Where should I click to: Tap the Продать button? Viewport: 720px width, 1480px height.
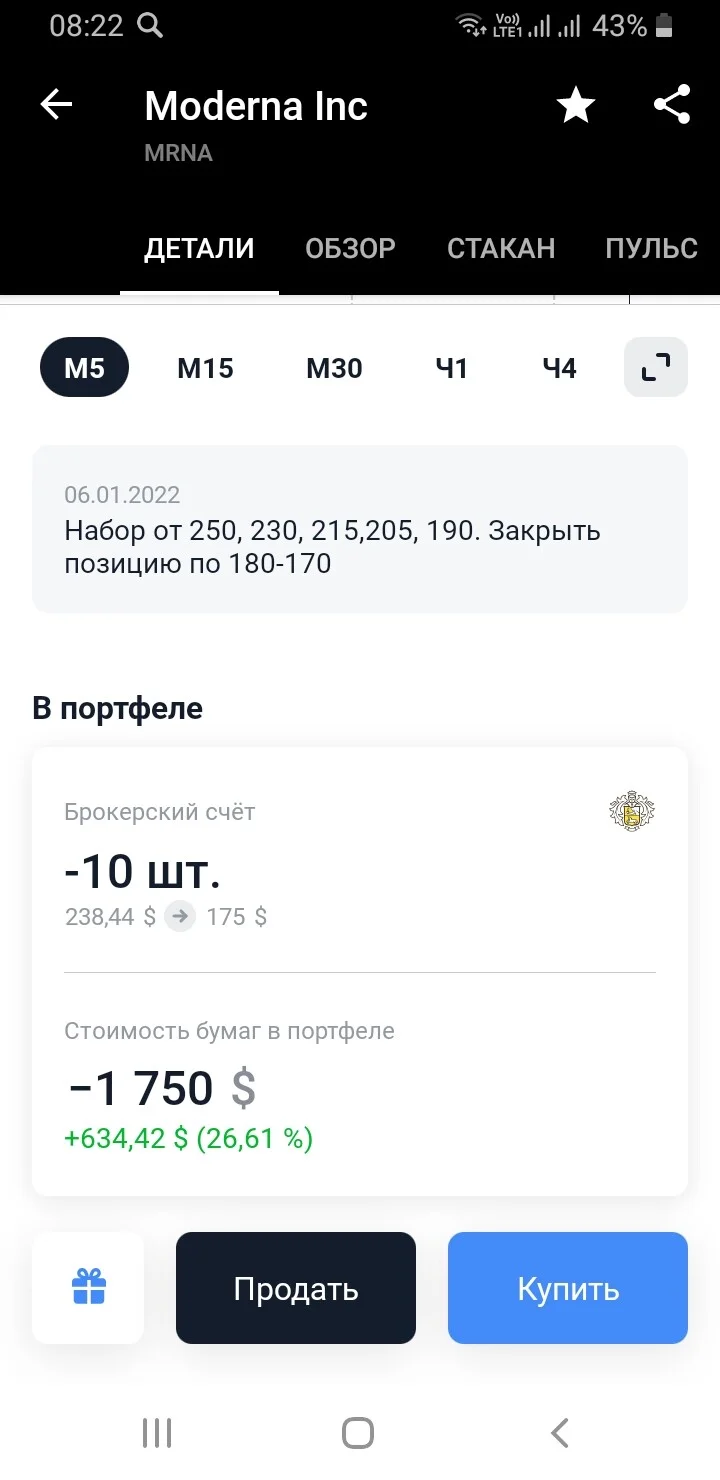pyautogui.click(x=296, y=1288)
